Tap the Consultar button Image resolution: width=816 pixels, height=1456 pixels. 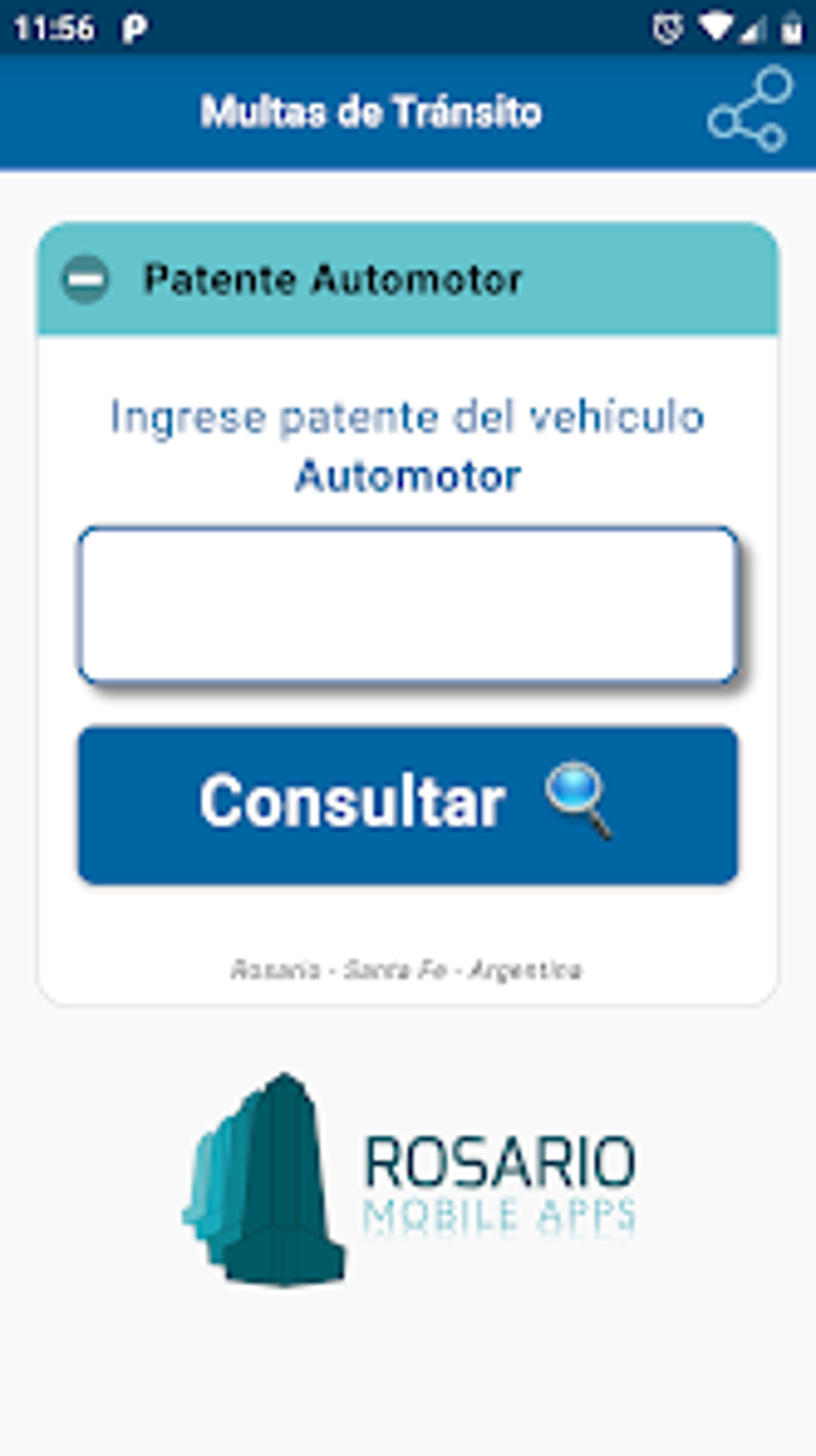click(x=407, y=804)
